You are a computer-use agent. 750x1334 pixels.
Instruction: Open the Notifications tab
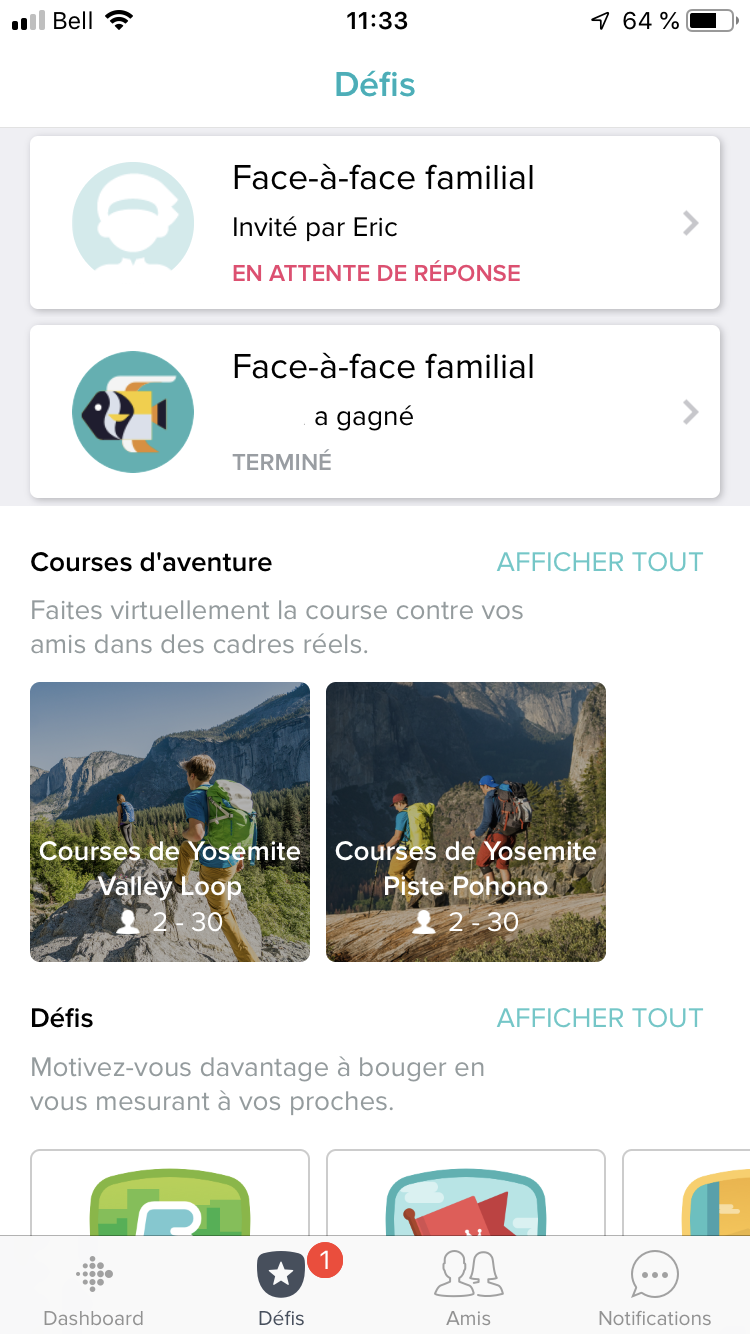point(655,1288)
